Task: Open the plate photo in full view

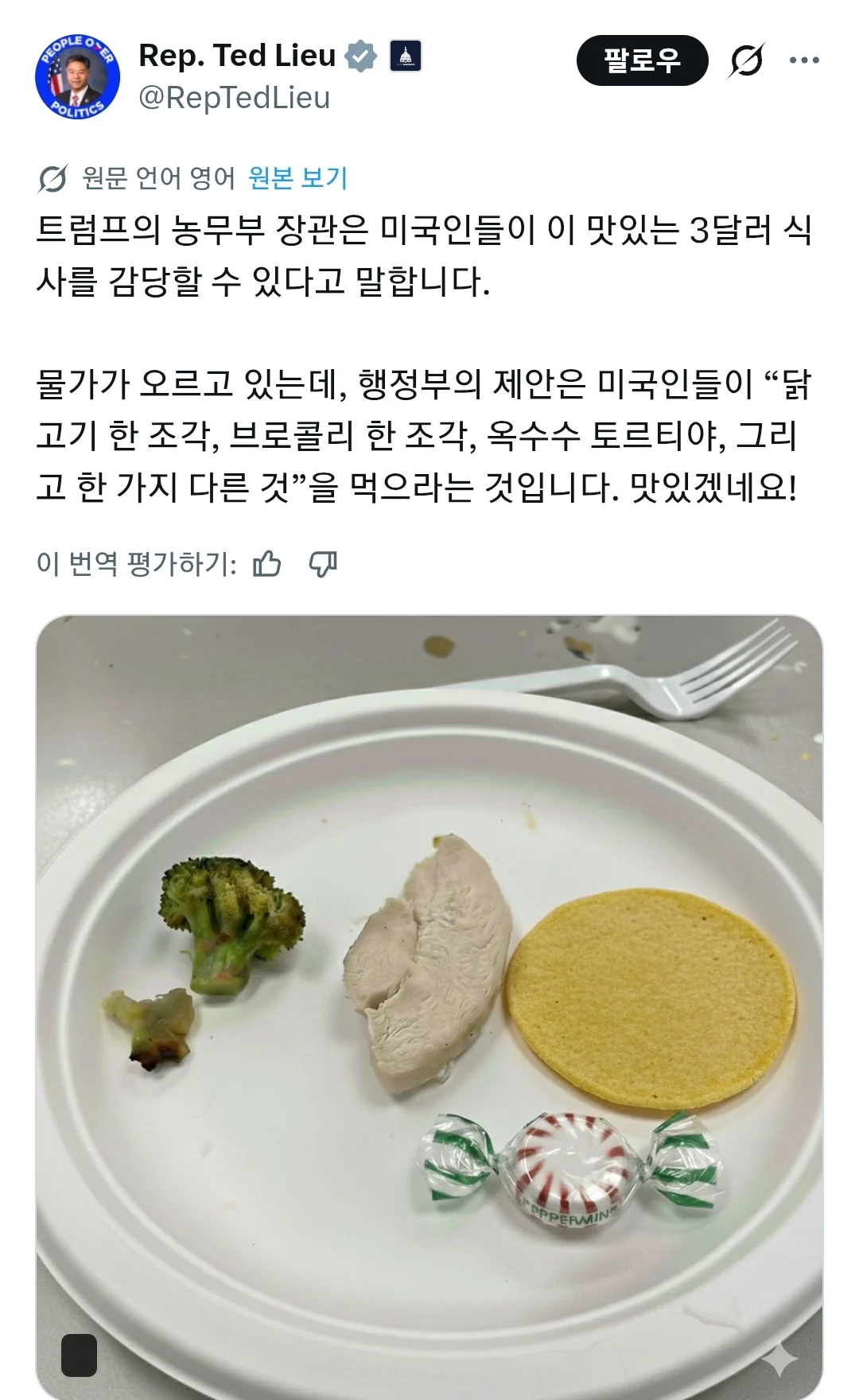Action: coord(429,1002)
